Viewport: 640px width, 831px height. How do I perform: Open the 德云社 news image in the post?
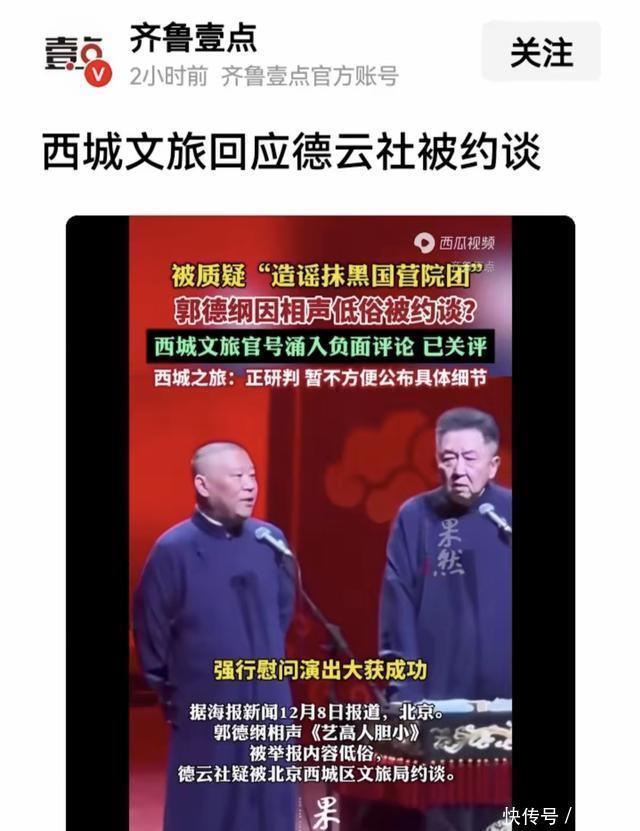click(320, 520)
